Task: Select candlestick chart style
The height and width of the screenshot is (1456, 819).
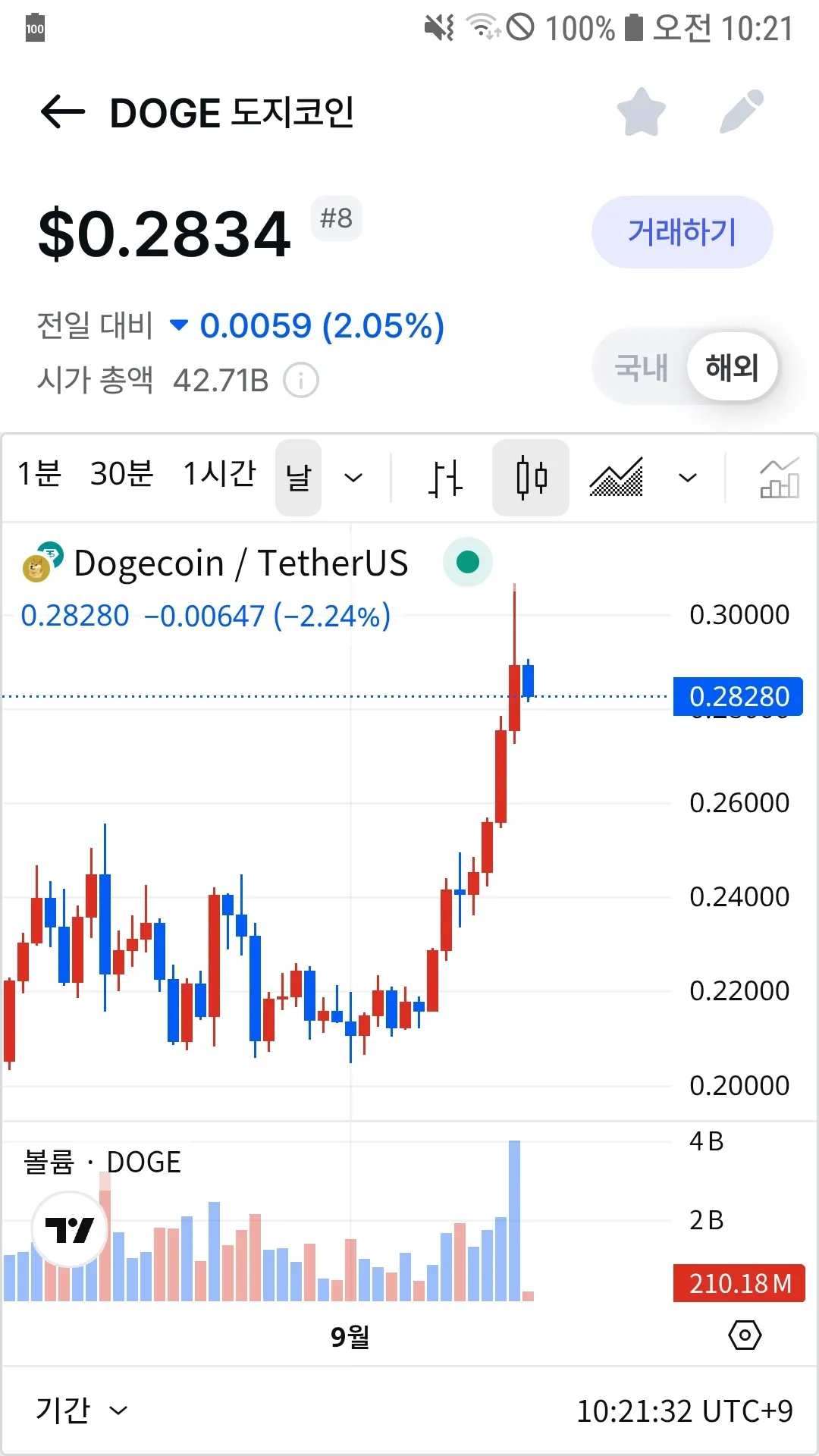Action: (x=531, y=478)
